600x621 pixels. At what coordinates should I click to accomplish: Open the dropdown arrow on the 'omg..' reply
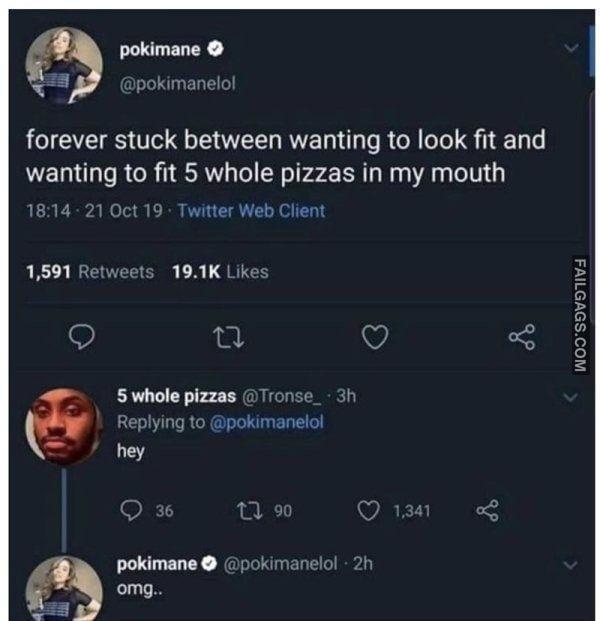tap(569, 565)
